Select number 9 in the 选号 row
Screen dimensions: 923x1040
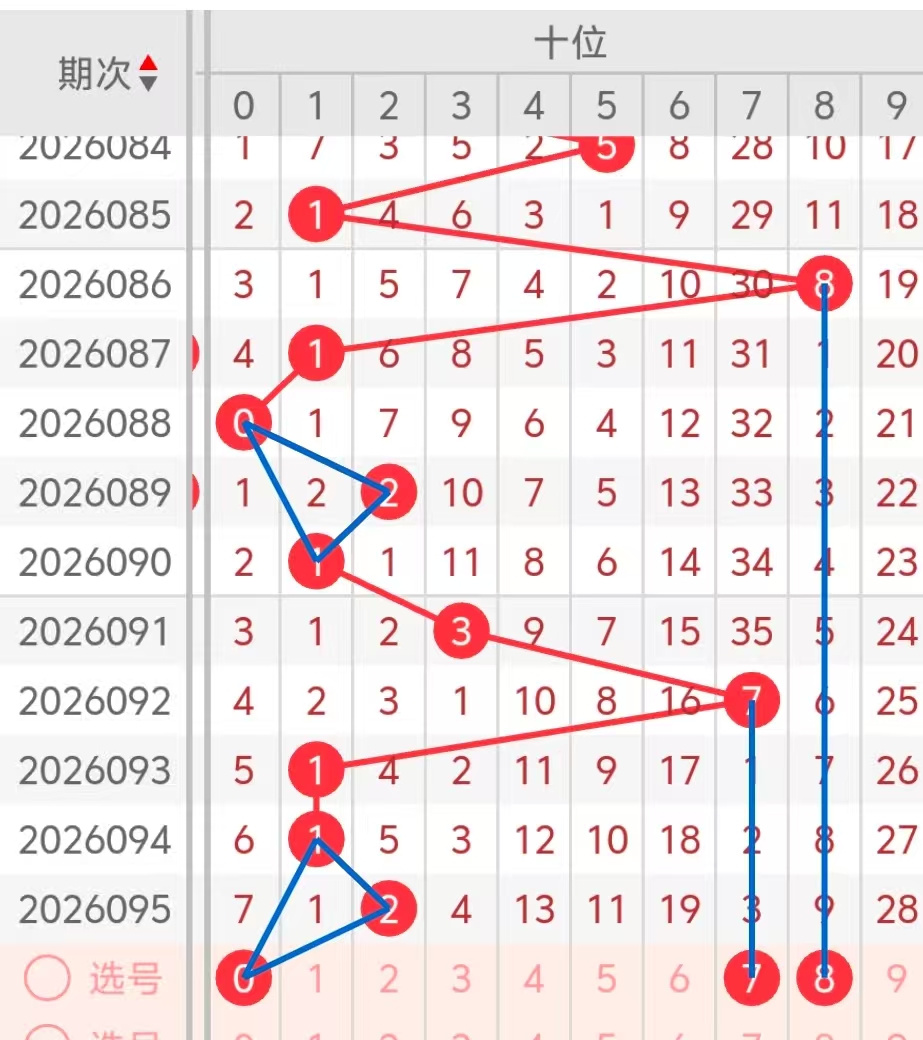(896, 978)
